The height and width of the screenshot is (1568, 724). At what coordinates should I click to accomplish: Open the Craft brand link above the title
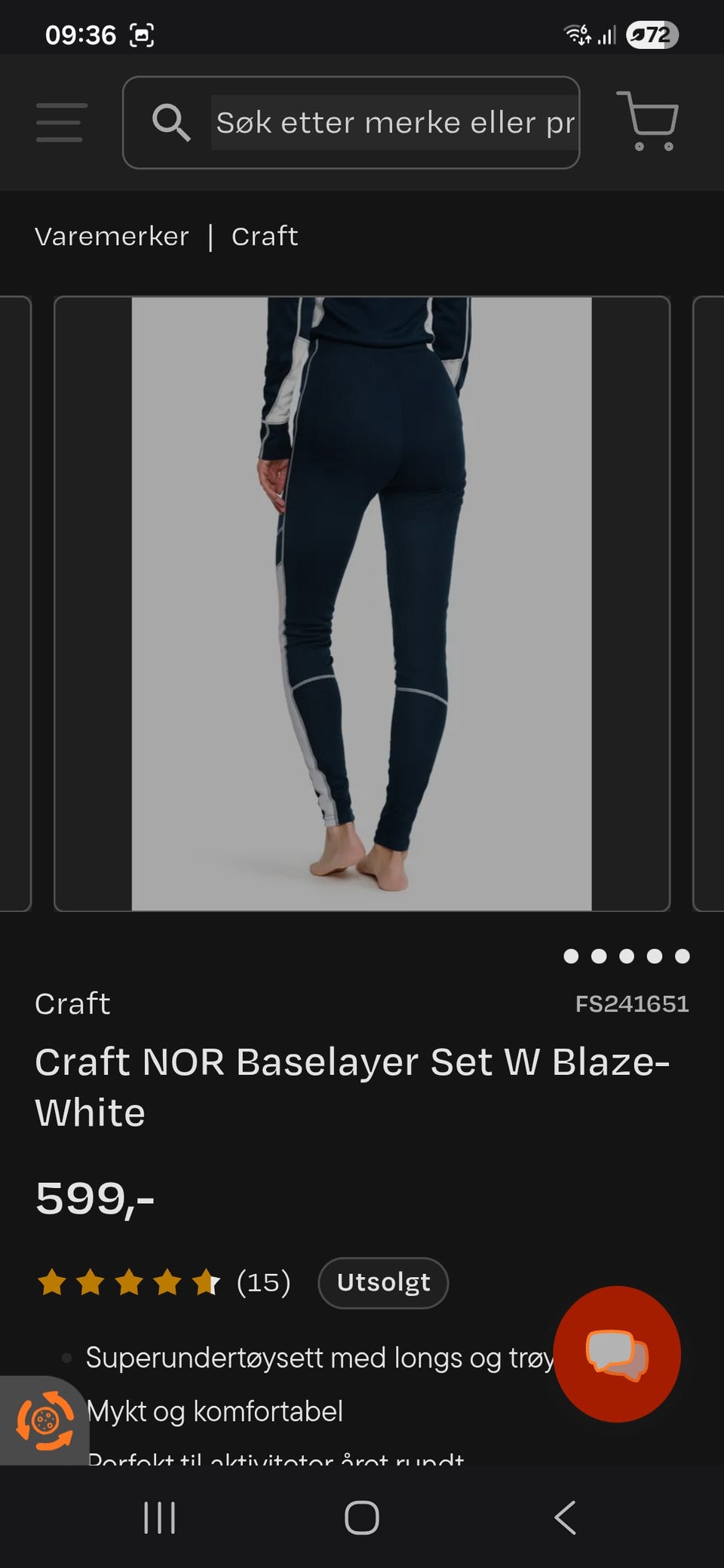click(72, 1003)
